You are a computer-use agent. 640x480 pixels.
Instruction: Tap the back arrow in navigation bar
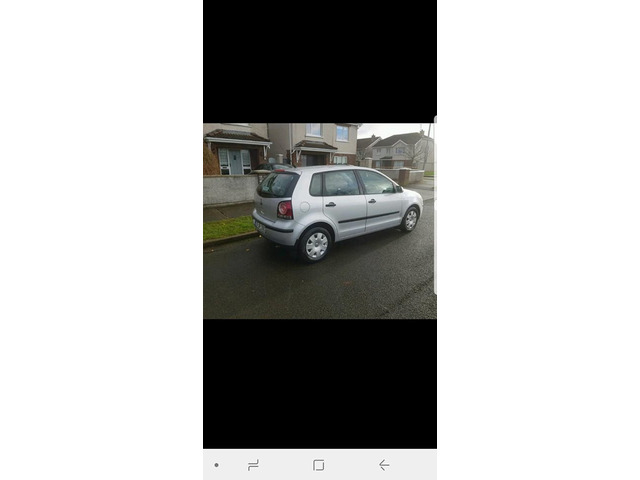pos(384,465)
